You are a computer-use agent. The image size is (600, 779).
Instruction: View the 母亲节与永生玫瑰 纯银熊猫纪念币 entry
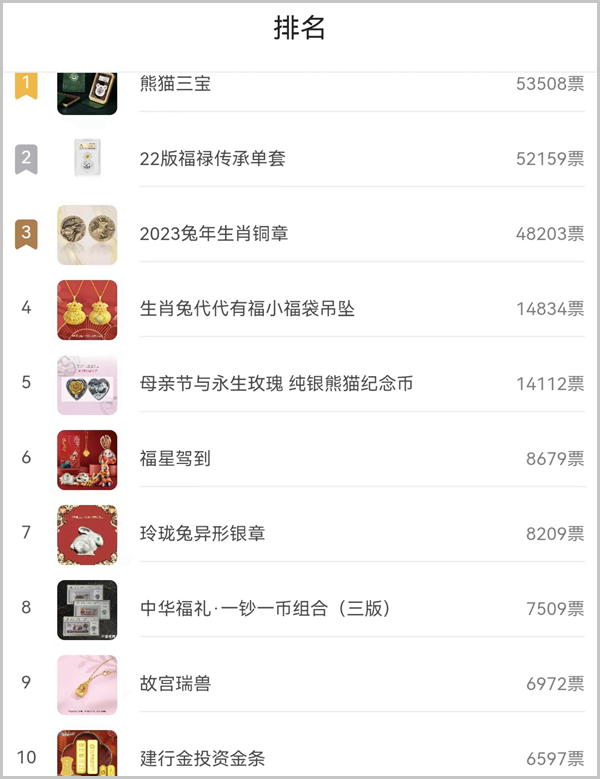tap(276, 384)
